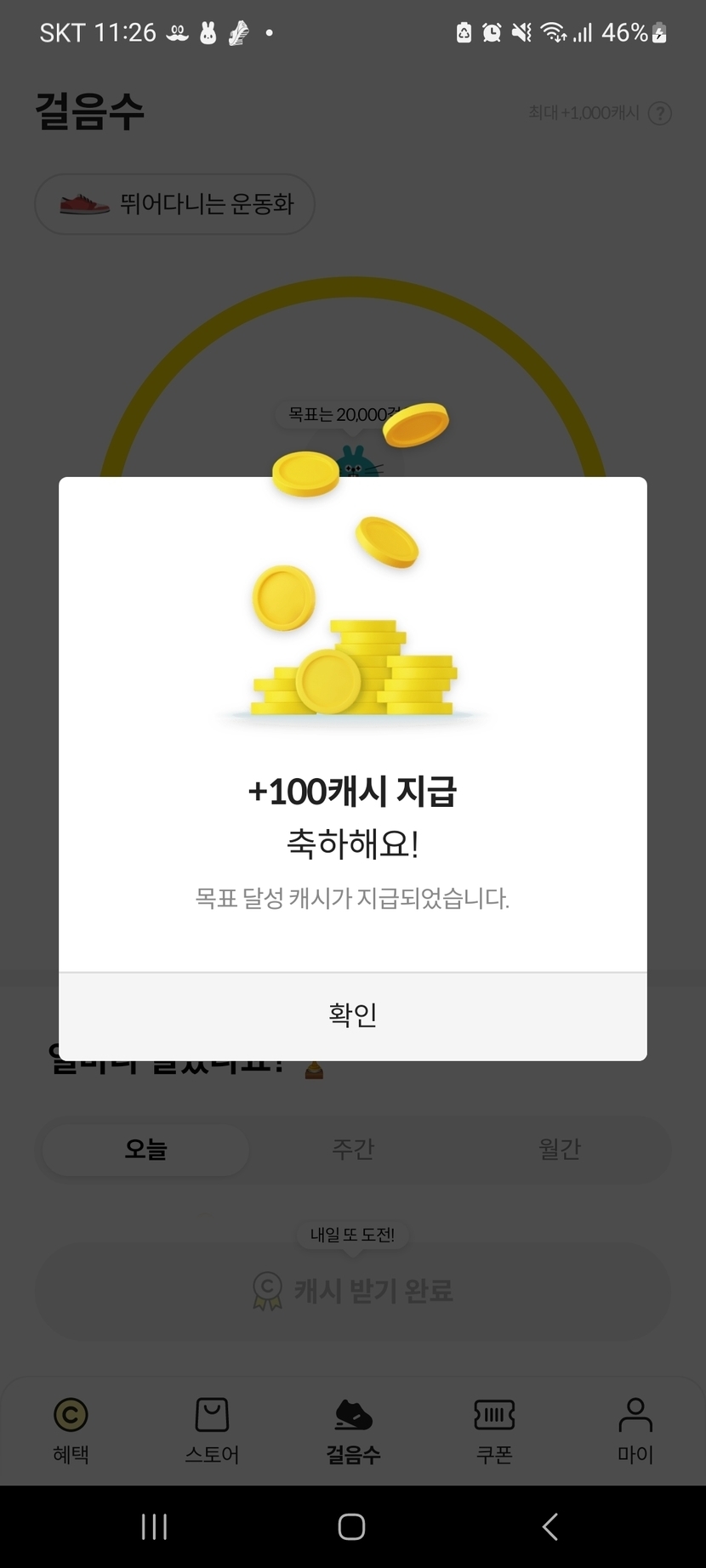Tap the system back button

click(x=550, y=1527)
